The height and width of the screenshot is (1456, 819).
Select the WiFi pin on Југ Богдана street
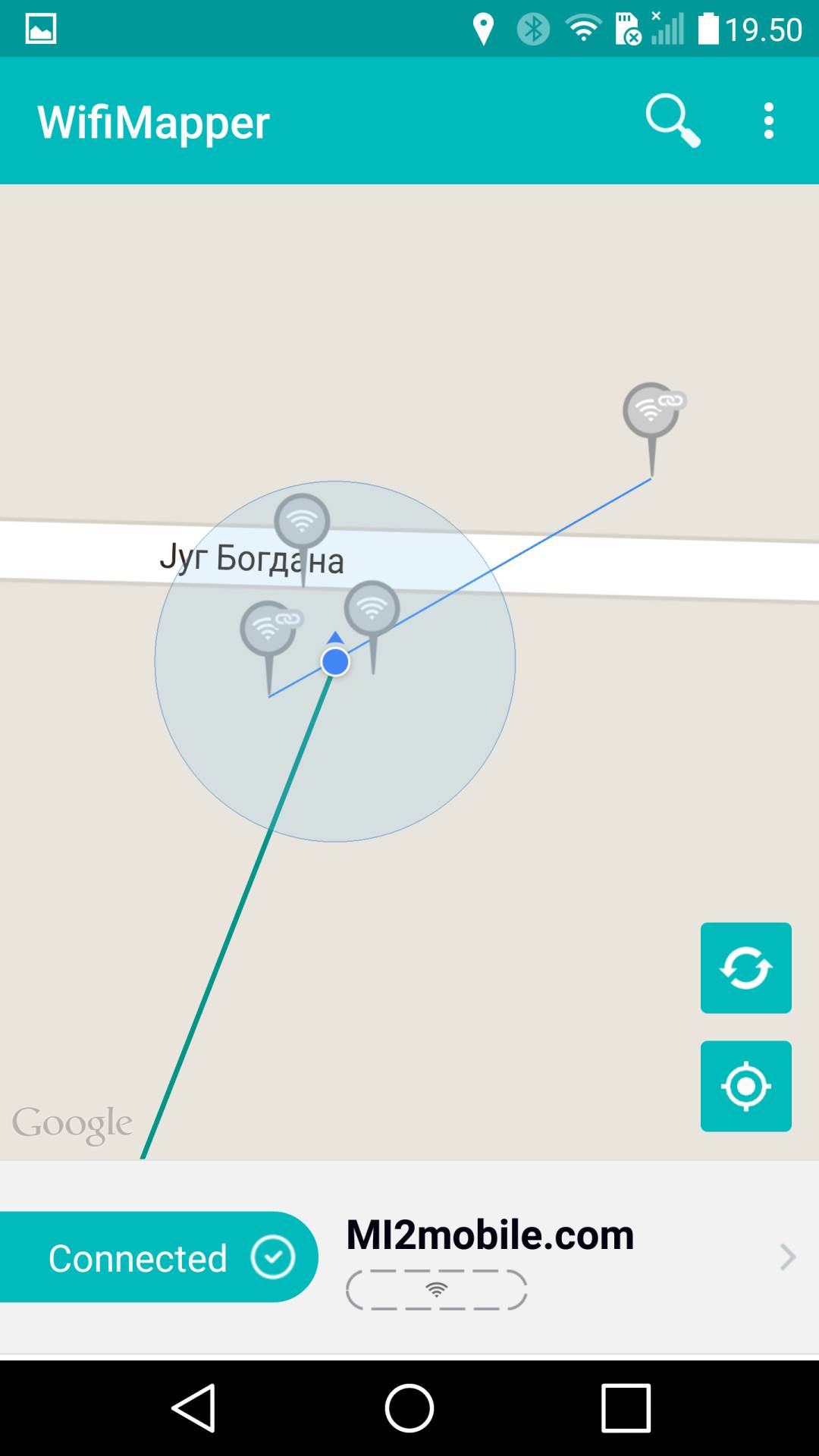click(302, 522)
